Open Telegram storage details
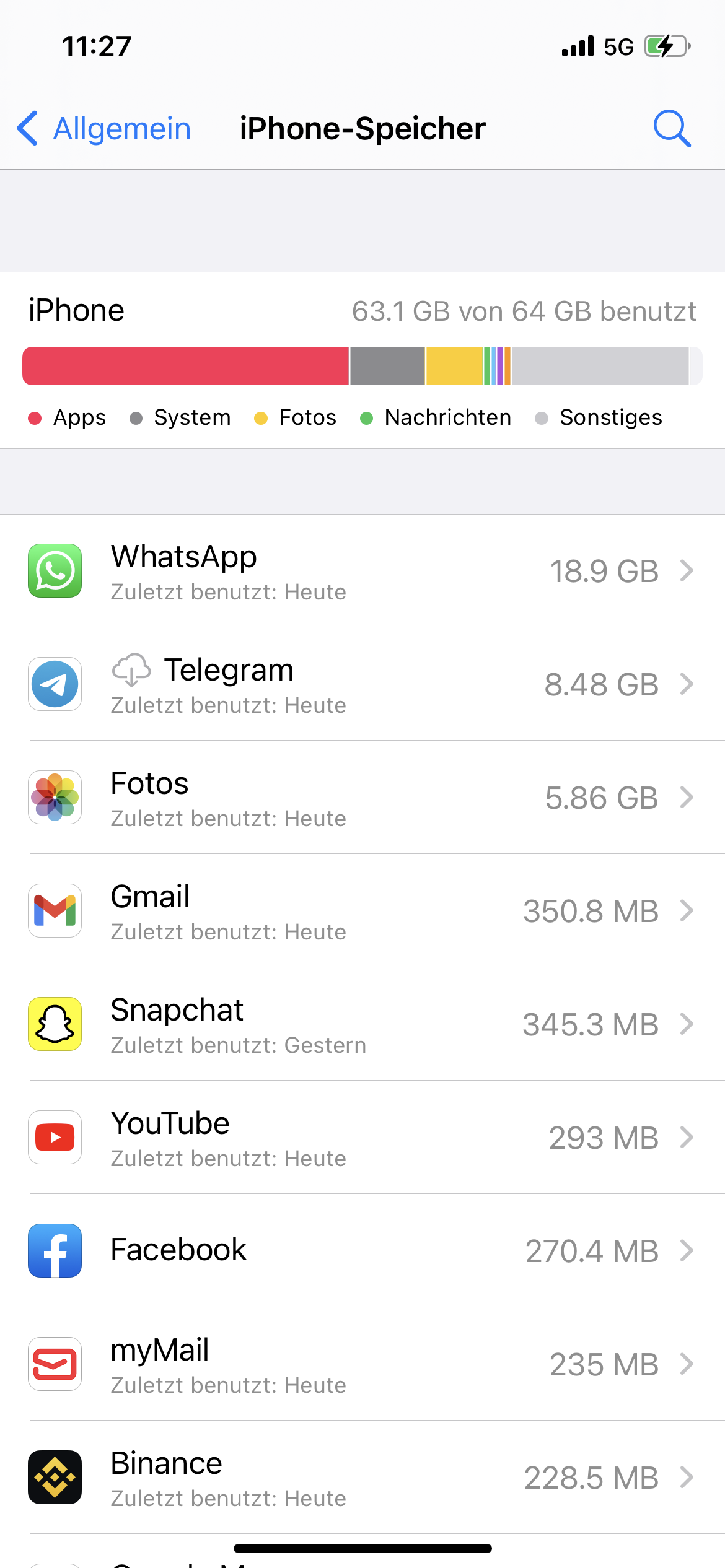Image resolution: width=725 pixels, height=1568 pixels. point(362,684)
